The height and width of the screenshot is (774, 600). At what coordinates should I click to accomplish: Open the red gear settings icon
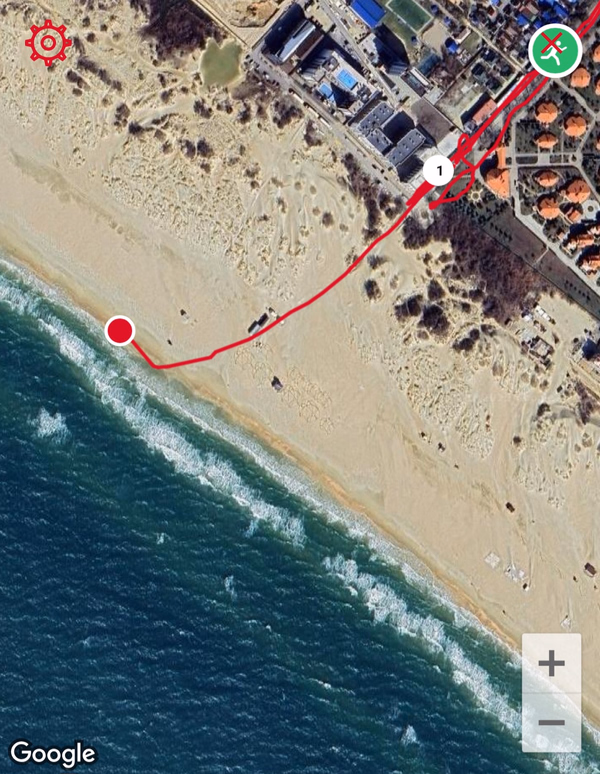point(48,43)
